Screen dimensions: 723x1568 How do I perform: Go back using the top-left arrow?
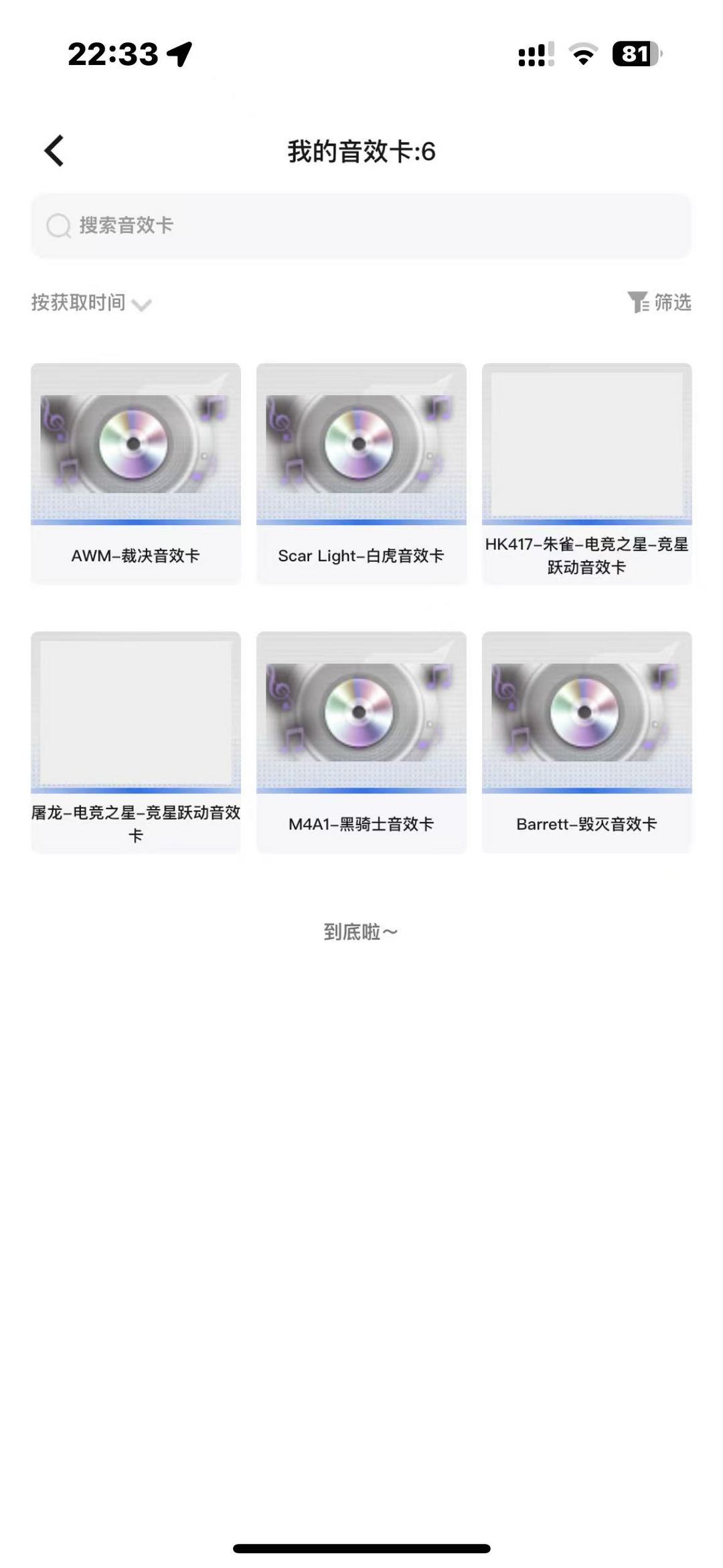[54, 151]
